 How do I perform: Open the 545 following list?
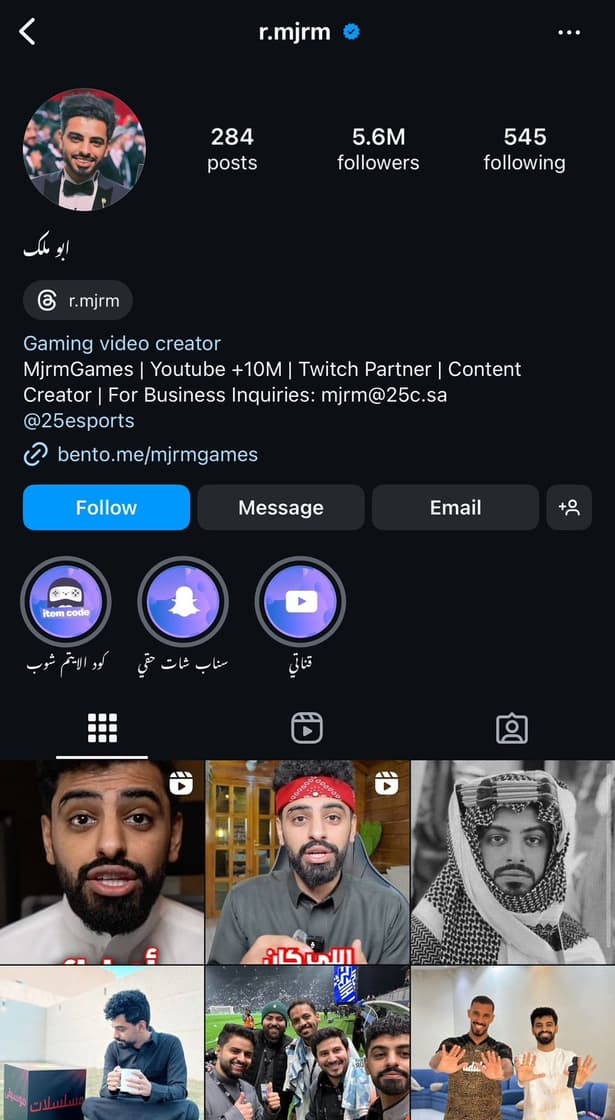click(x=524, y=149)
